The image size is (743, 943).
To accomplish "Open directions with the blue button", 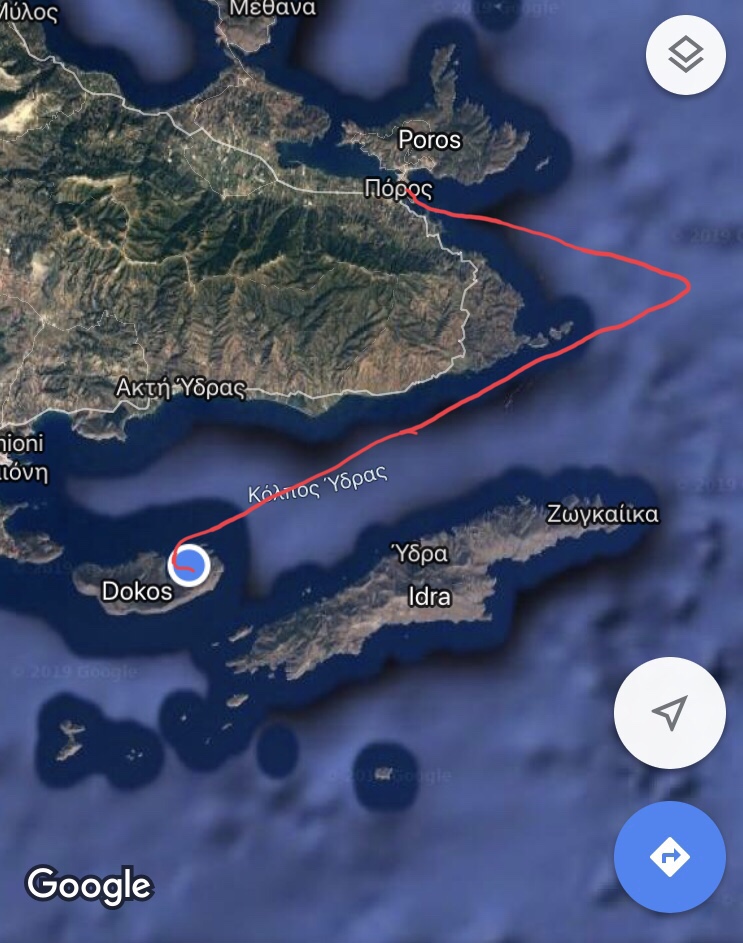I will click(x=669, y=856).
